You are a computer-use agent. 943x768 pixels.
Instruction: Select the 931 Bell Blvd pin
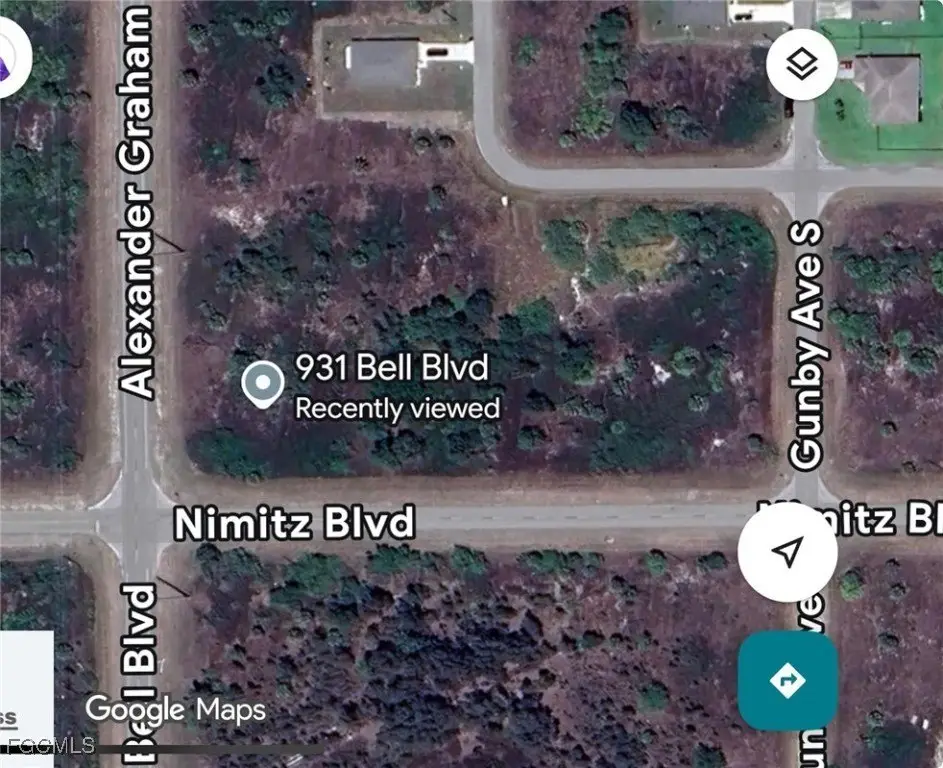pos(262,384)
